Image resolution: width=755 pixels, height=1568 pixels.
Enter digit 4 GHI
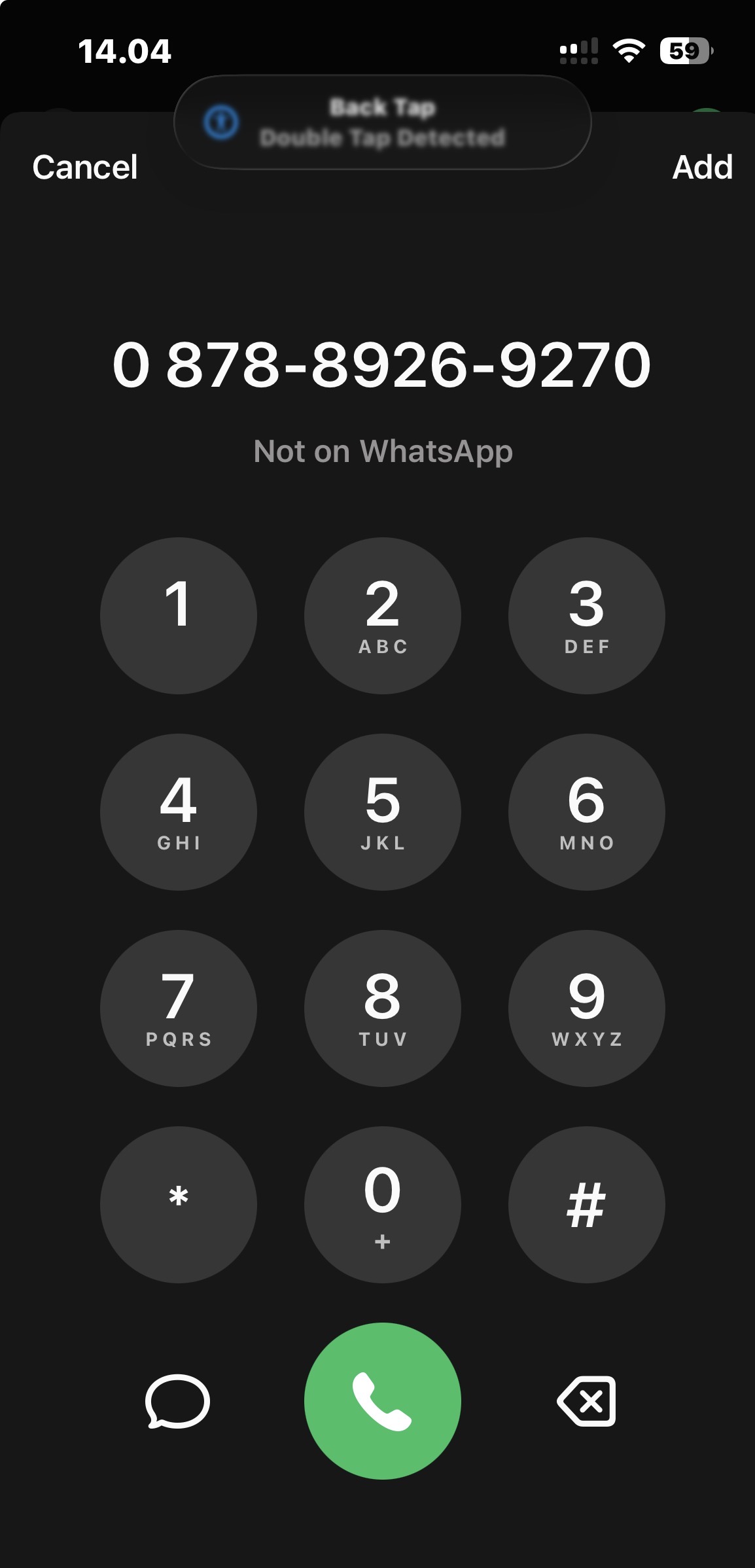click(x=178, y=812)
